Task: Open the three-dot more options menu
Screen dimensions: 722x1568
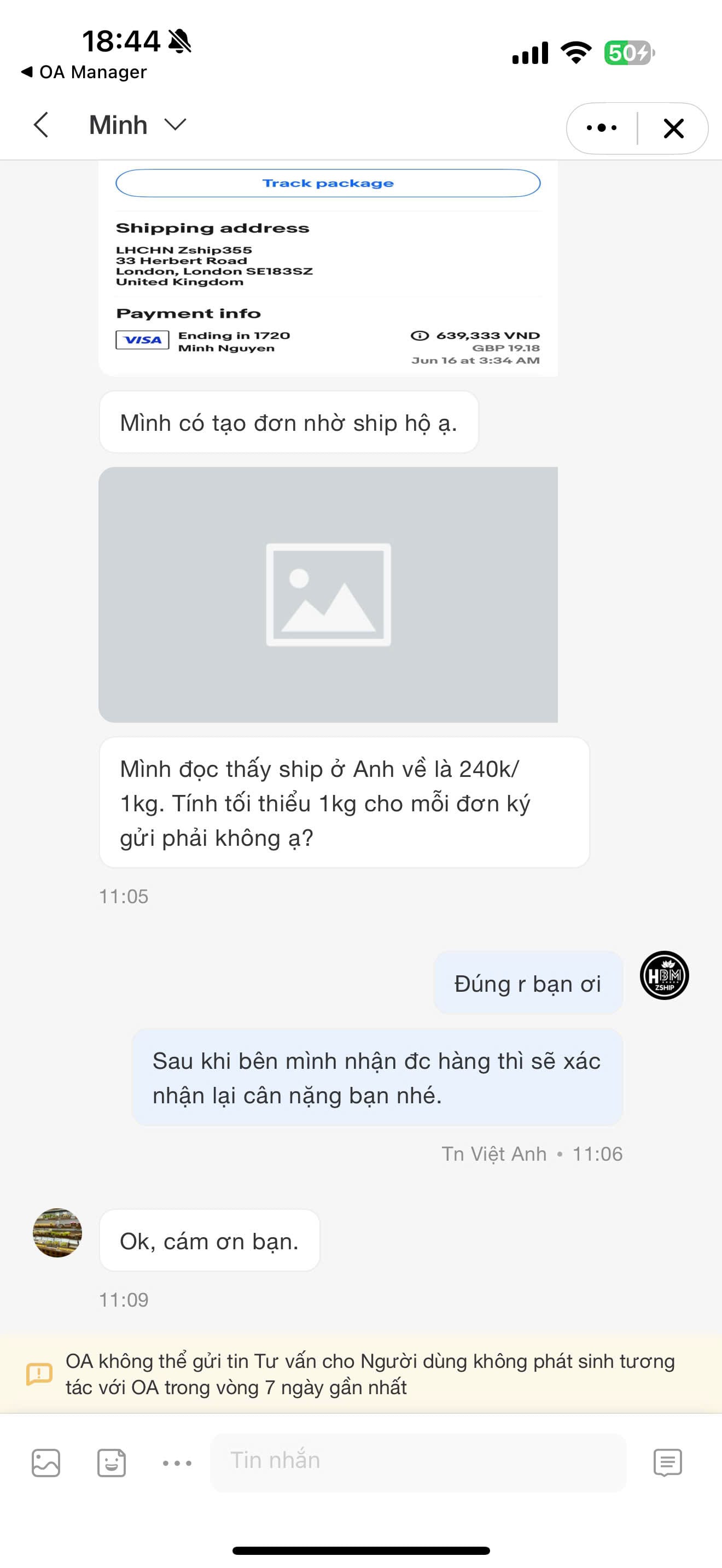Action: pyautogui.click(x=602, y=128)
